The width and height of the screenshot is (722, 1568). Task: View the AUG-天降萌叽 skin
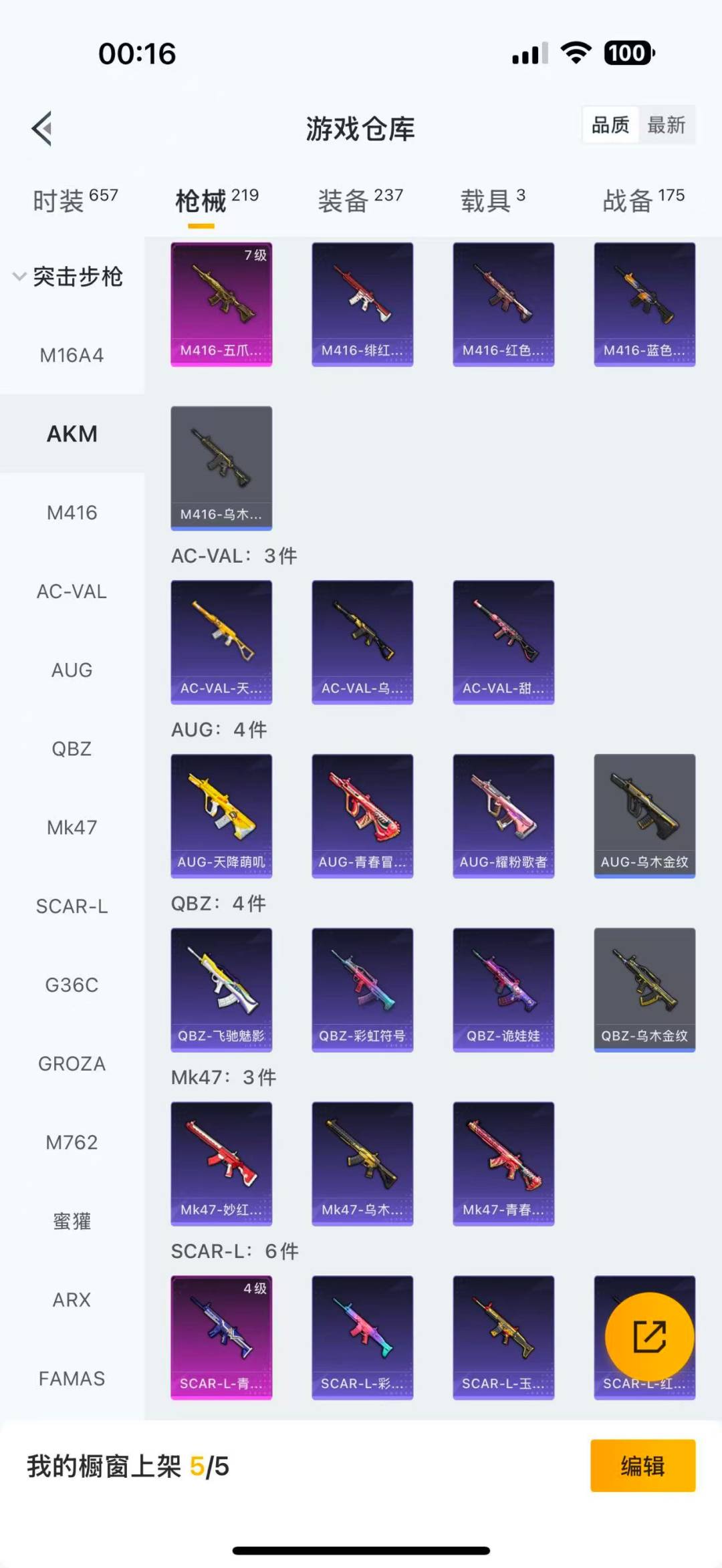coord(221,815)
